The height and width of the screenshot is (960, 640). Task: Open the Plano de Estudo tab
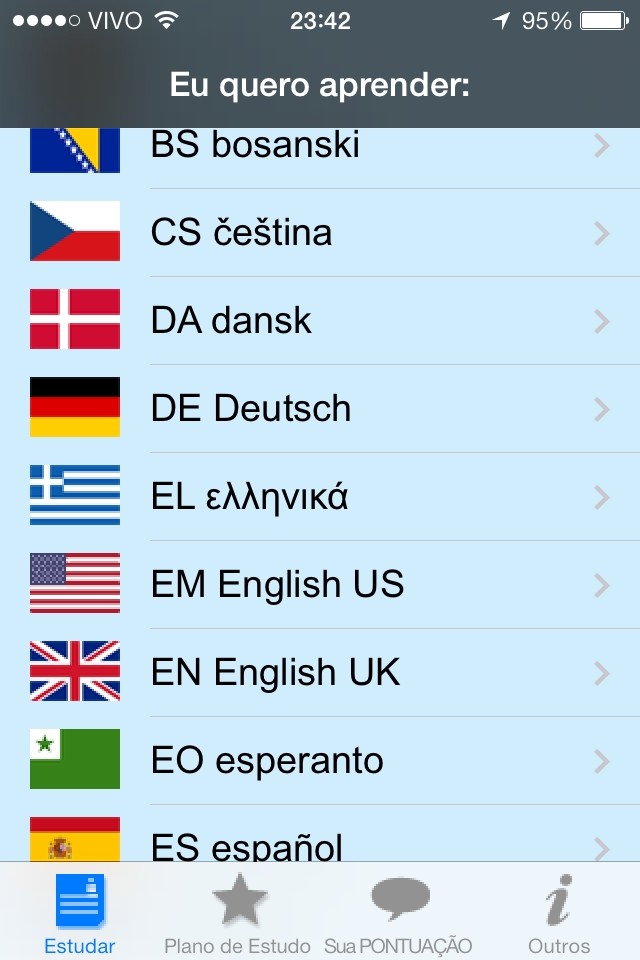click(x=240, y=913)
